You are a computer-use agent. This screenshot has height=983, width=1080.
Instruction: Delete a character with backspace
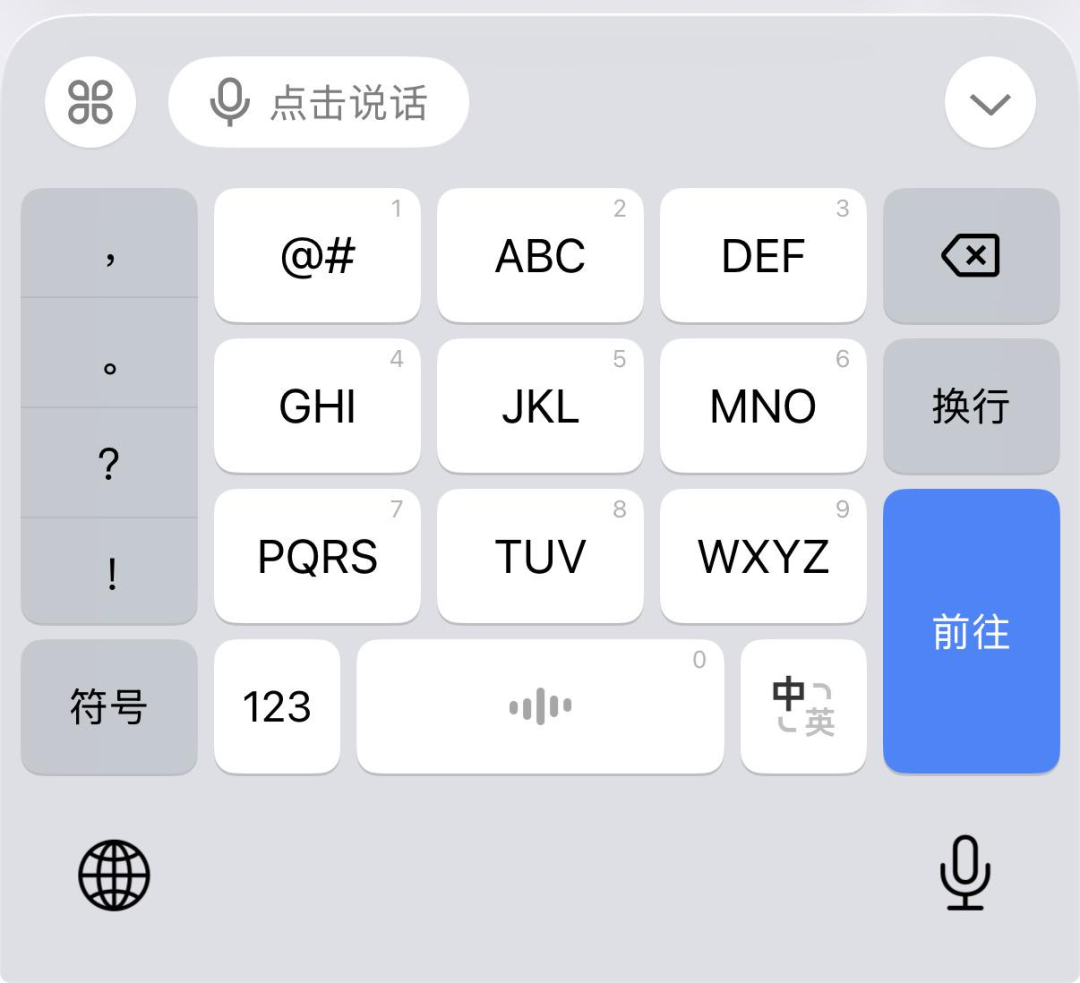pos(971,256)
